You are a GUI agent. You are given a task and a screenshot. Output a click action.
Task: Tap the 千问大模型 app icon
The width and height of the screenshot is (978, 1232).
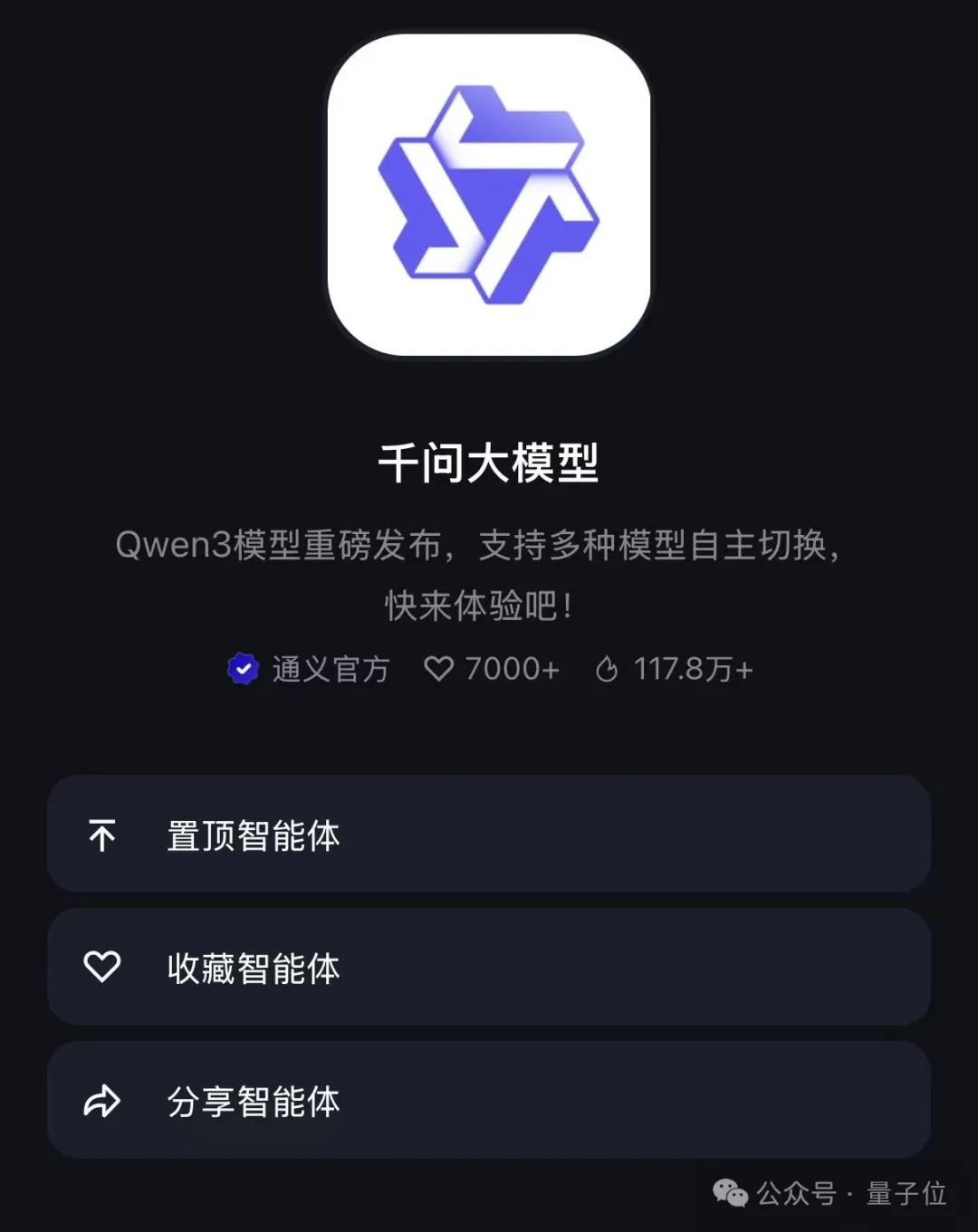point(489,196)
